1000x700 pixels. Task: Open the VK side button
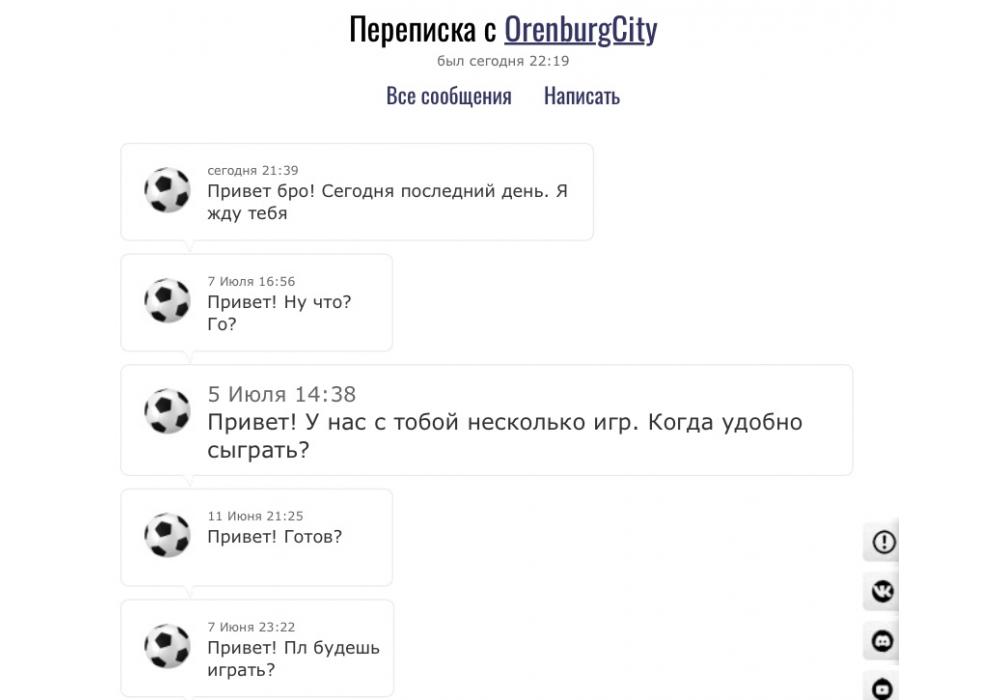(x=883, y=592)
